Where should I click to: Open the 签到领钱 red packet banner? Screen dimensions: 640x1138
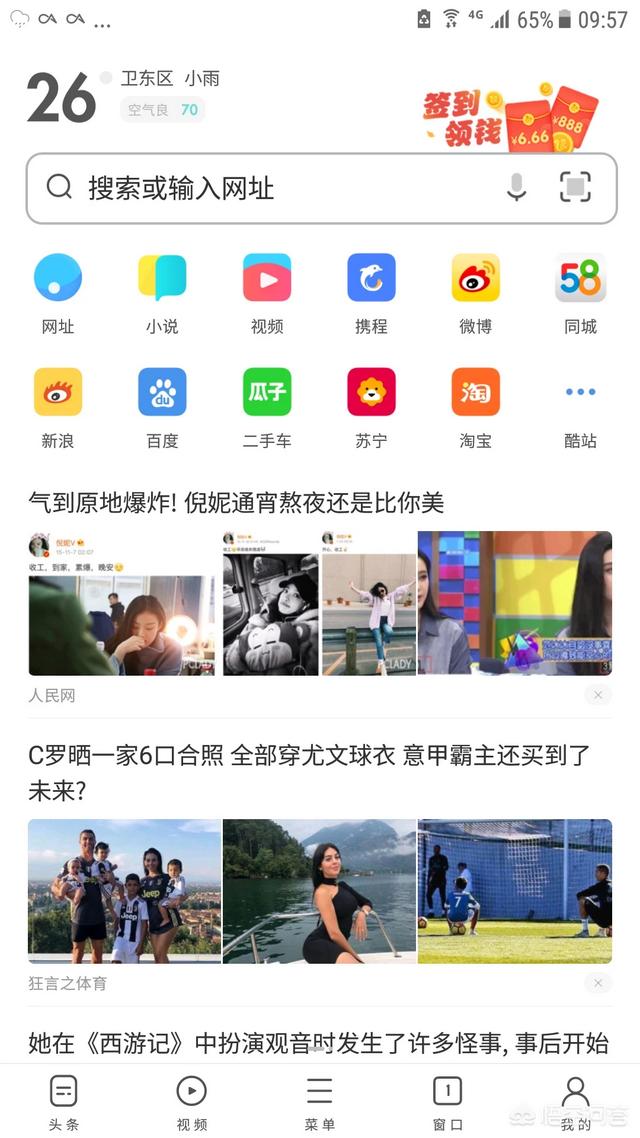pos(511,117)
